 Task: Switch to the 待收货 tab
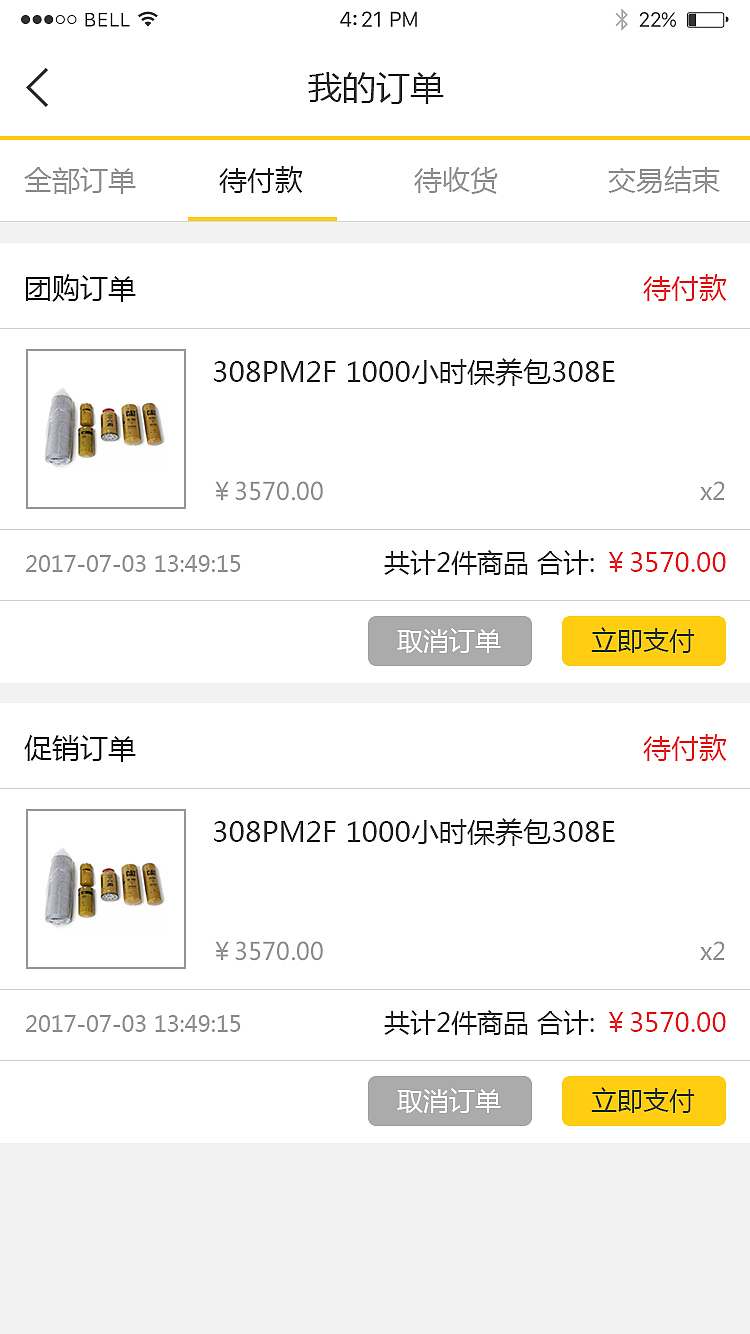[455, 180]
